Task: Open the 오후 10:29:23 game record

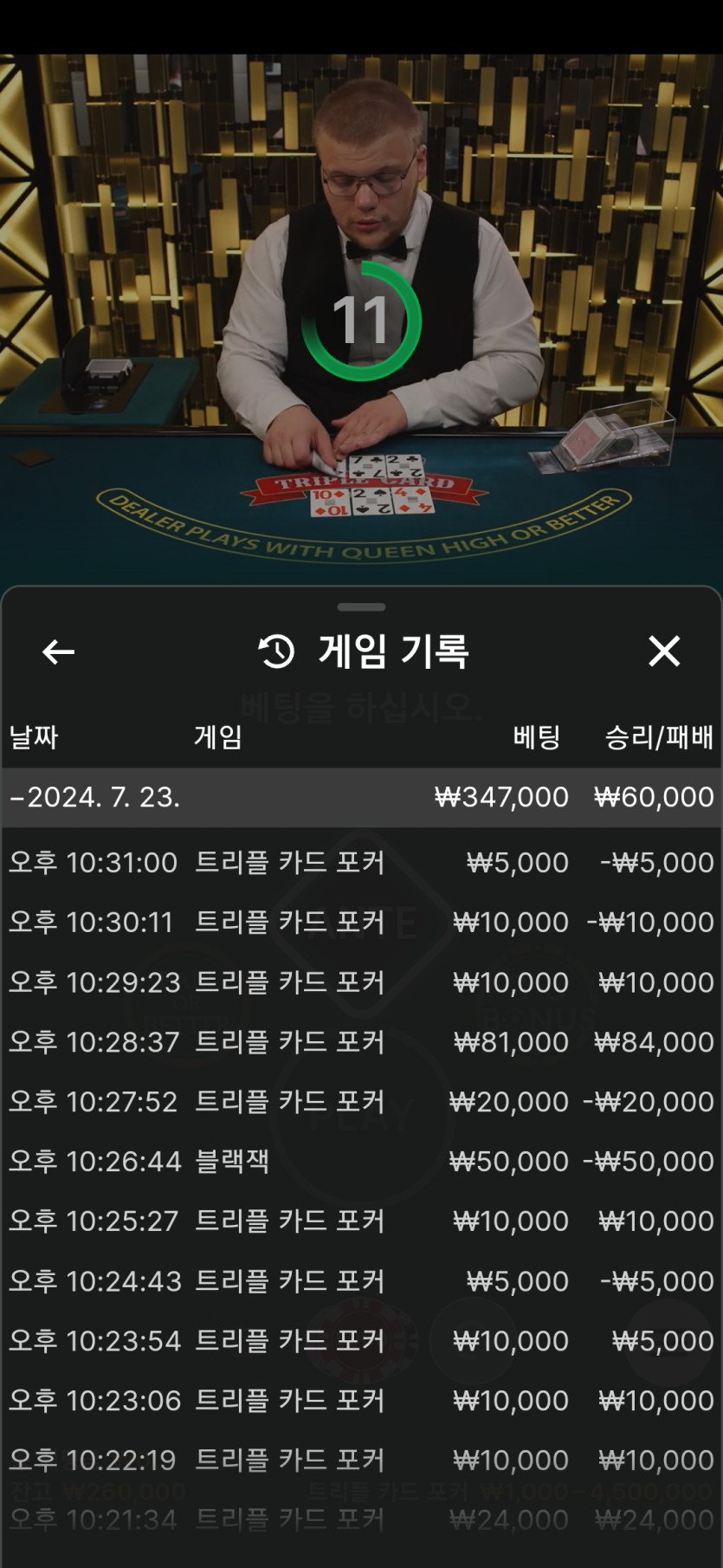Action: click(x=361, y=982)
